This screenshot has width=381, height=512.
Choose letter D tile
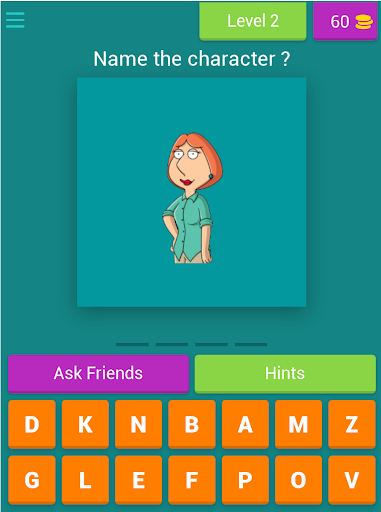pos(32,424)
